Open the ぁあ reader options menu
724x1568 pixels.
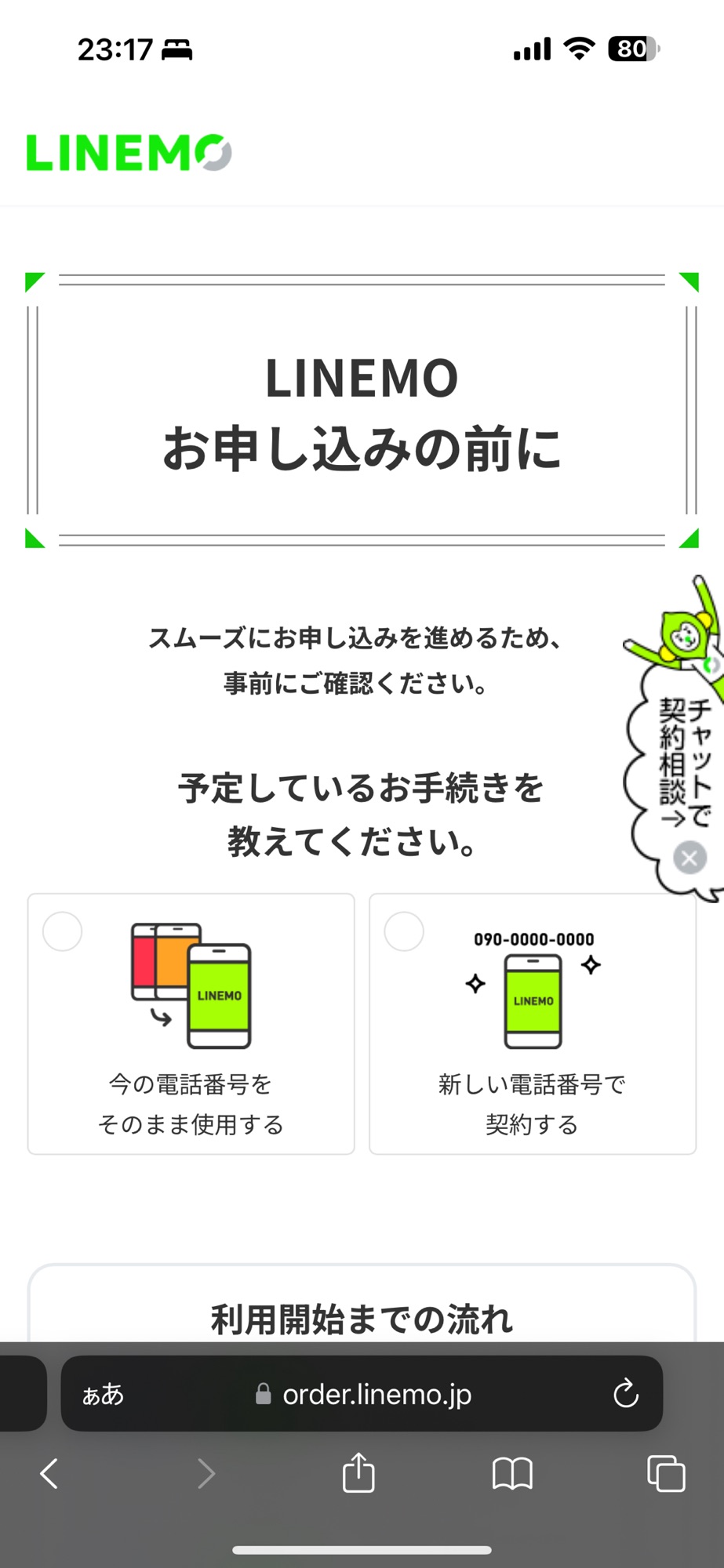pos(103,1394)
